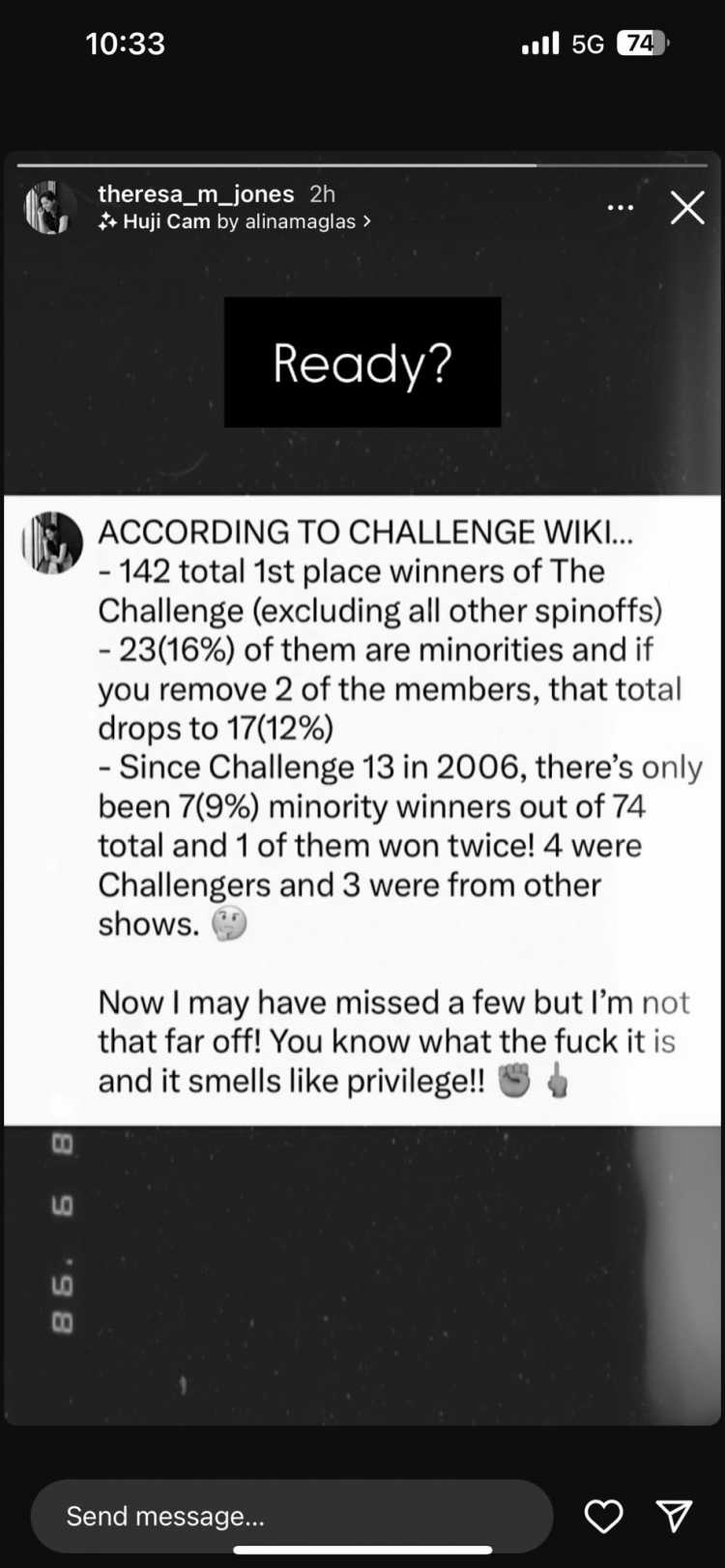Open theresa_m_jones profile picture
Screen dimensions: 725x1568
[x=49, y=208]
